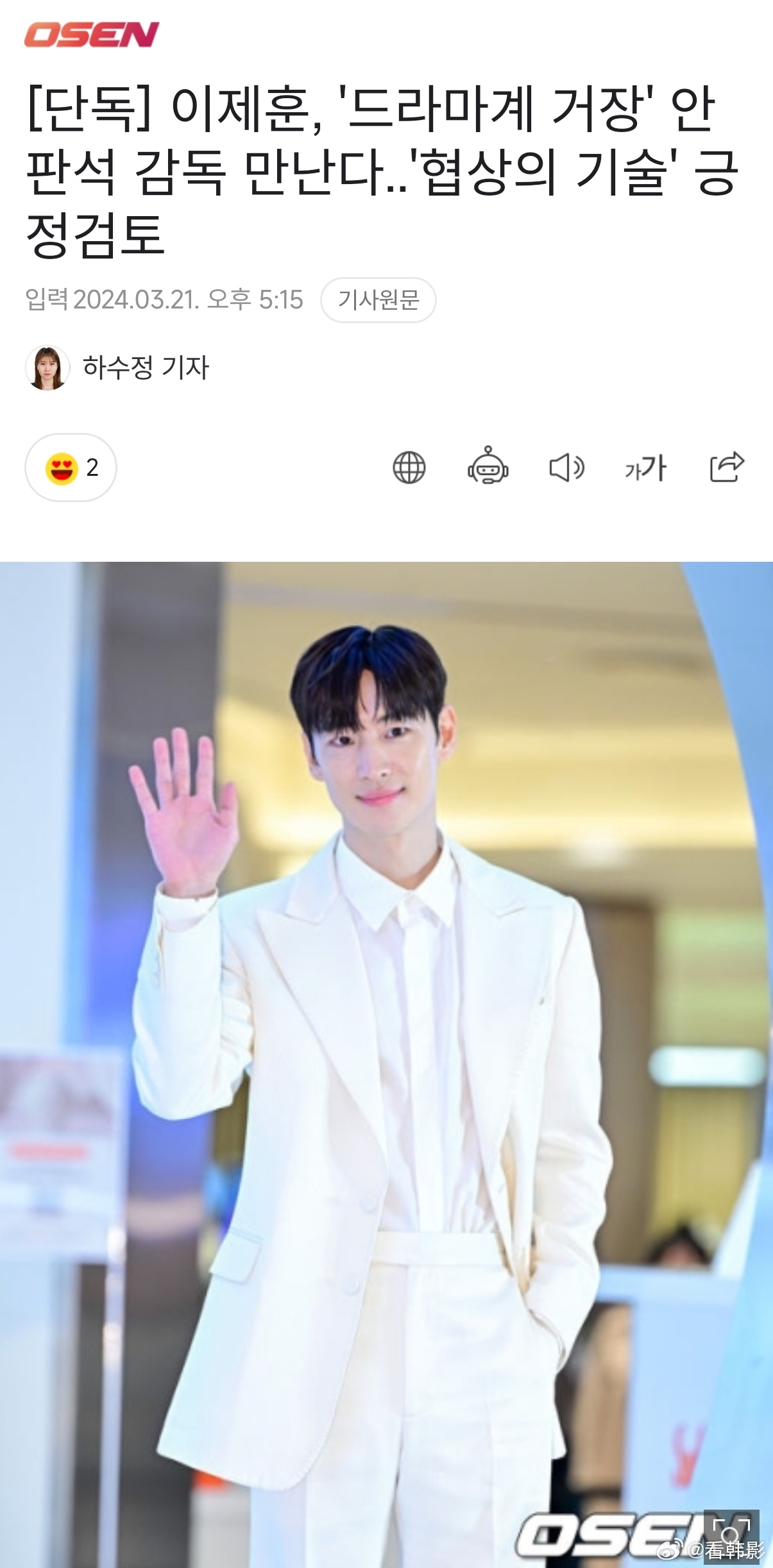
Task: Open the AI summary robot icon
Action: [x=488, y=466]
